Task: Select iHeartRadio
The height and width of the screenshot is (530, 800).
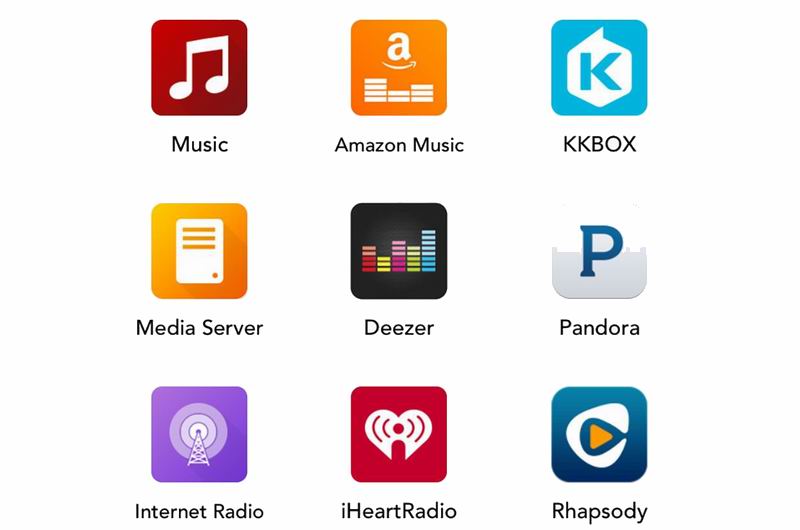Action: coord(399,435)
